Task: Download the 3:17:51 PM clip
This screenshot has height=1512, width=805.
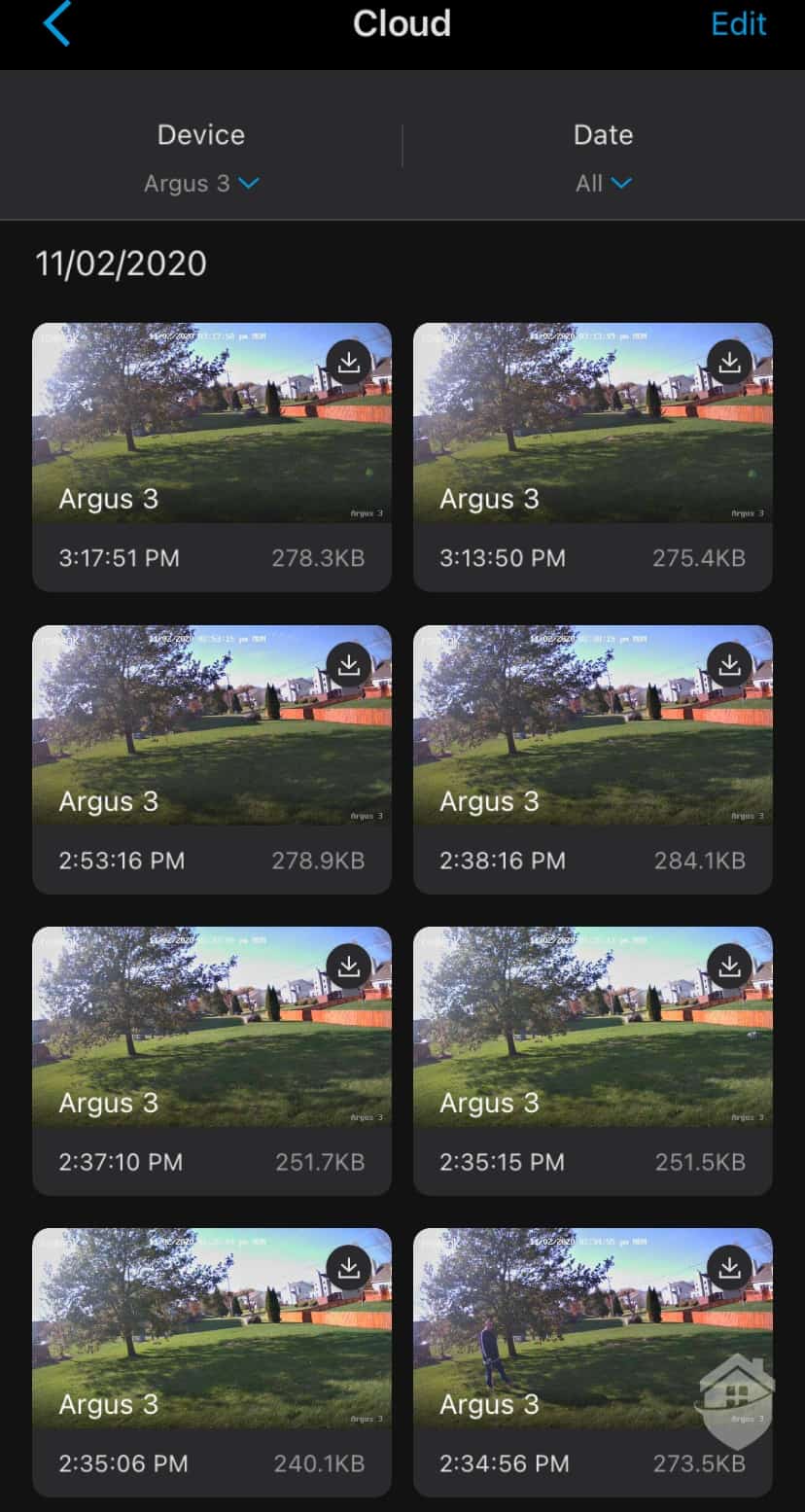Action: point(349,363)
